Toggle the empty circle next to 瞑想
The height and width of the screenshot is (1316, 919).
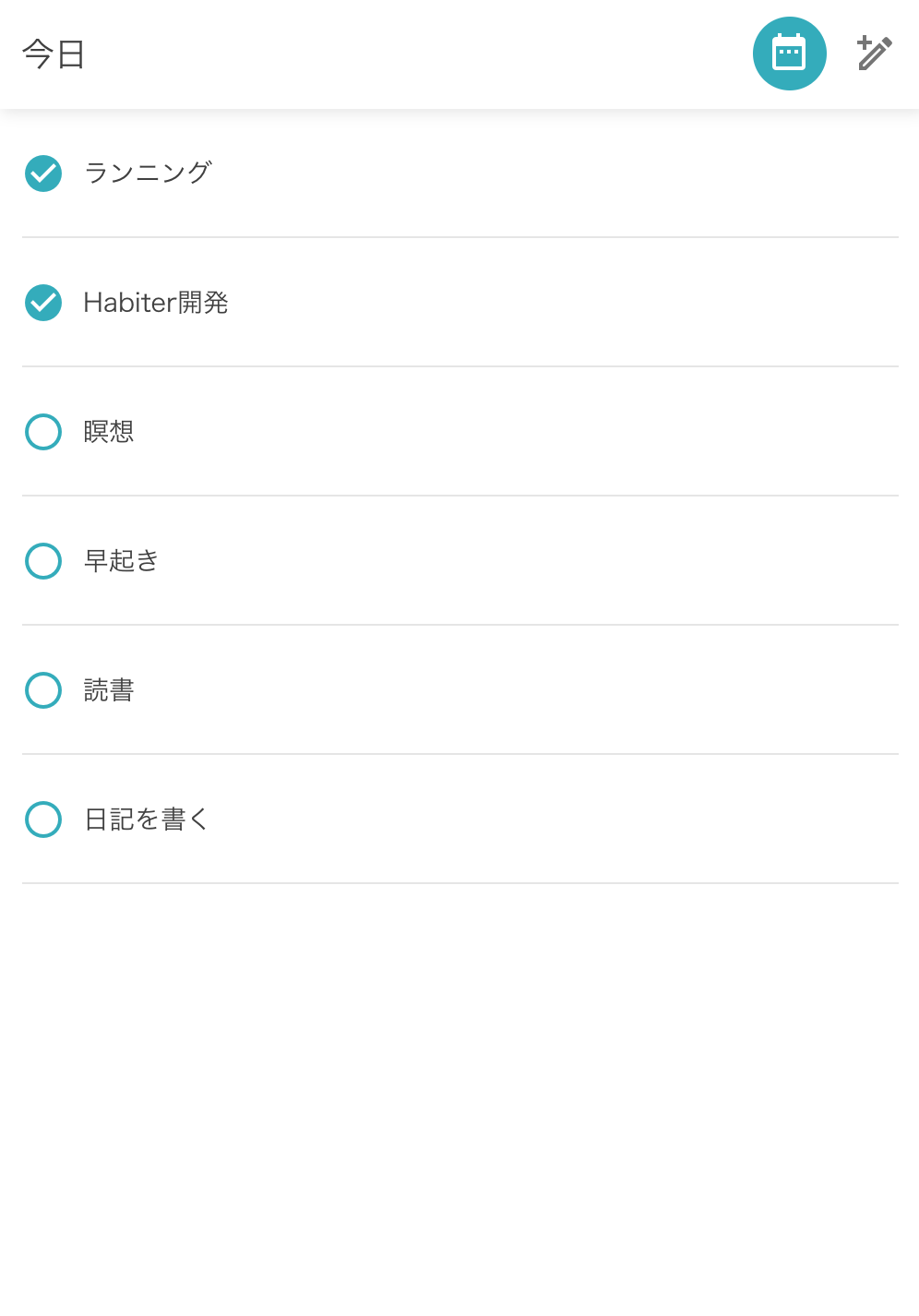coord(42,432)
